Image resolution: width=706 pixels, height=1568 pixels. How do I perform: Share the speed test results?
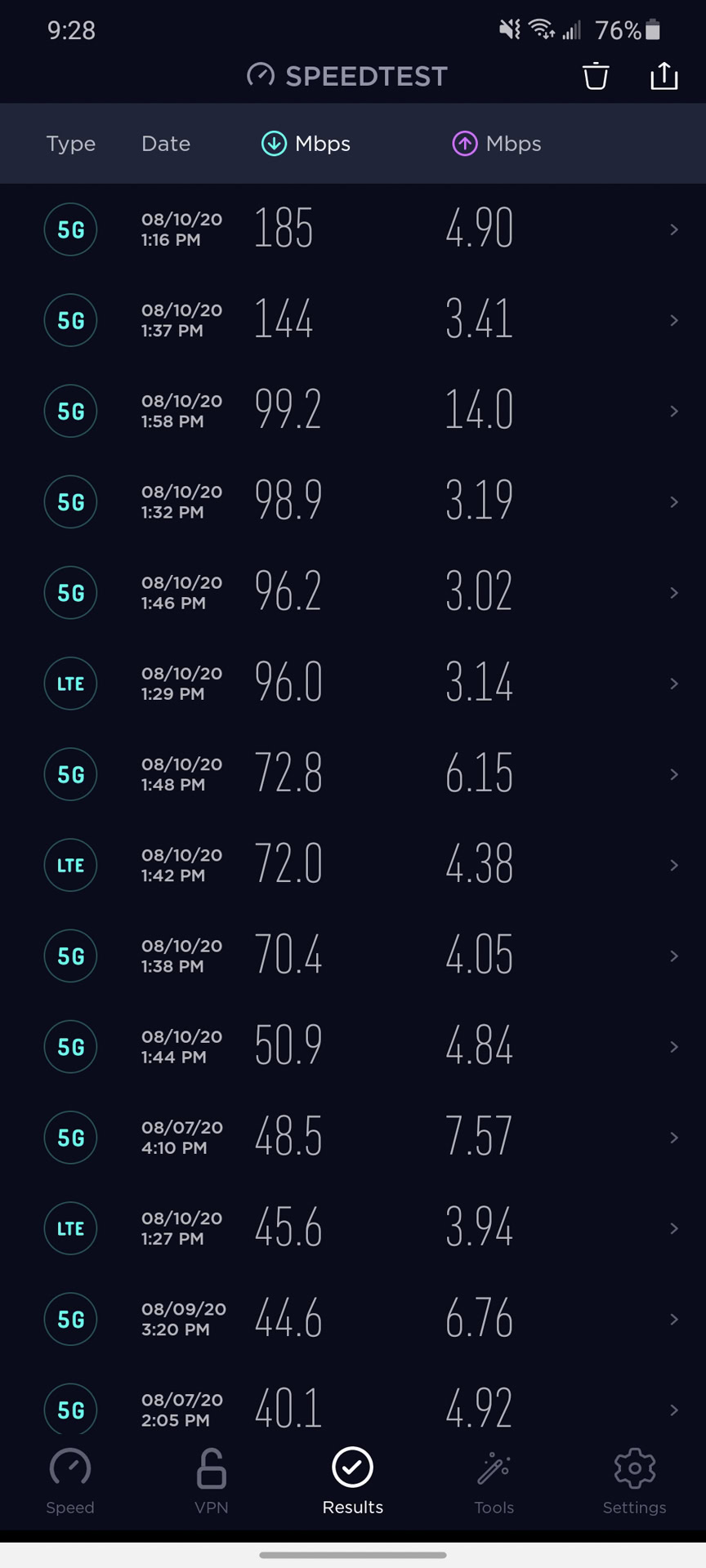point(664,76)
